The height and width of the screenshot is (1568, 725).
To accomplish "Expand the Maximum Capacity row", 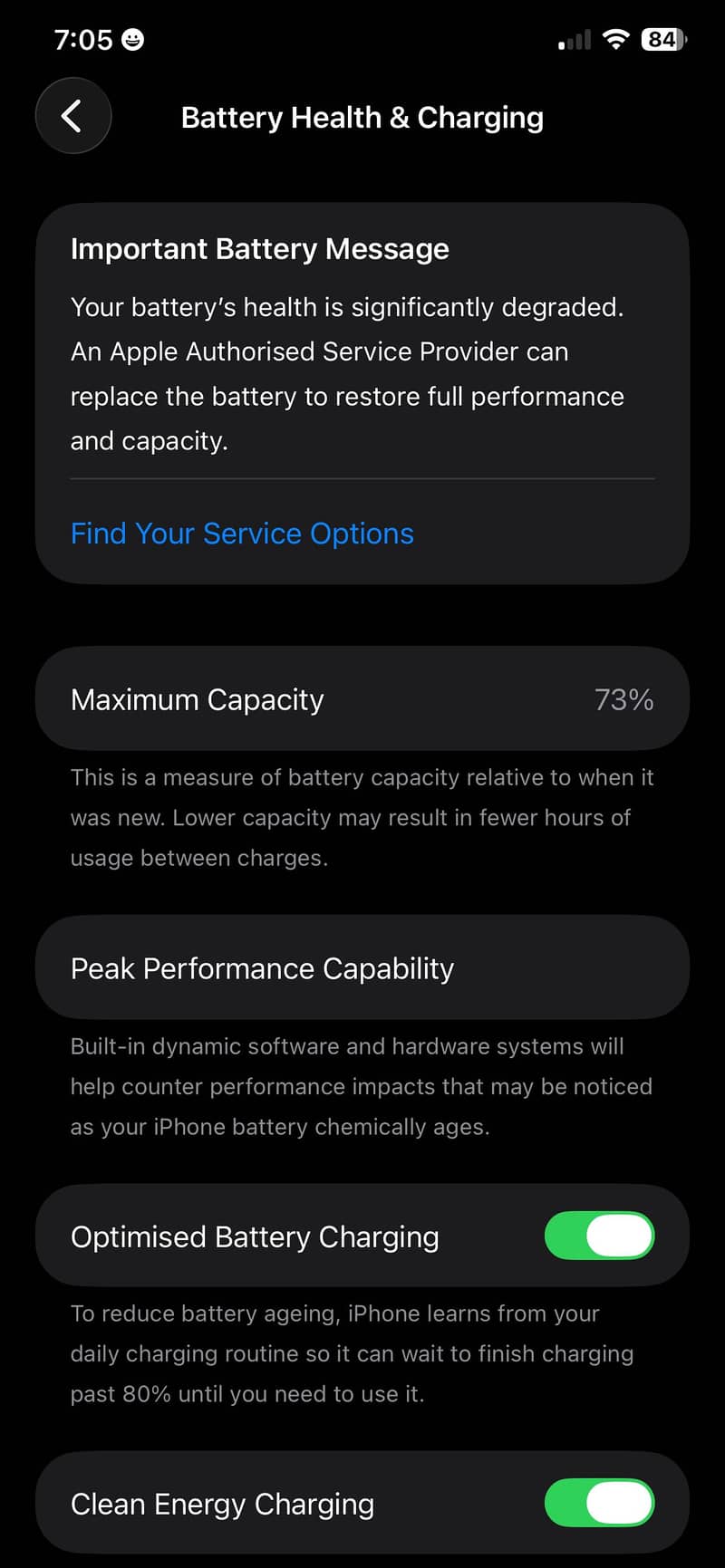I will (x=362, y=698).
